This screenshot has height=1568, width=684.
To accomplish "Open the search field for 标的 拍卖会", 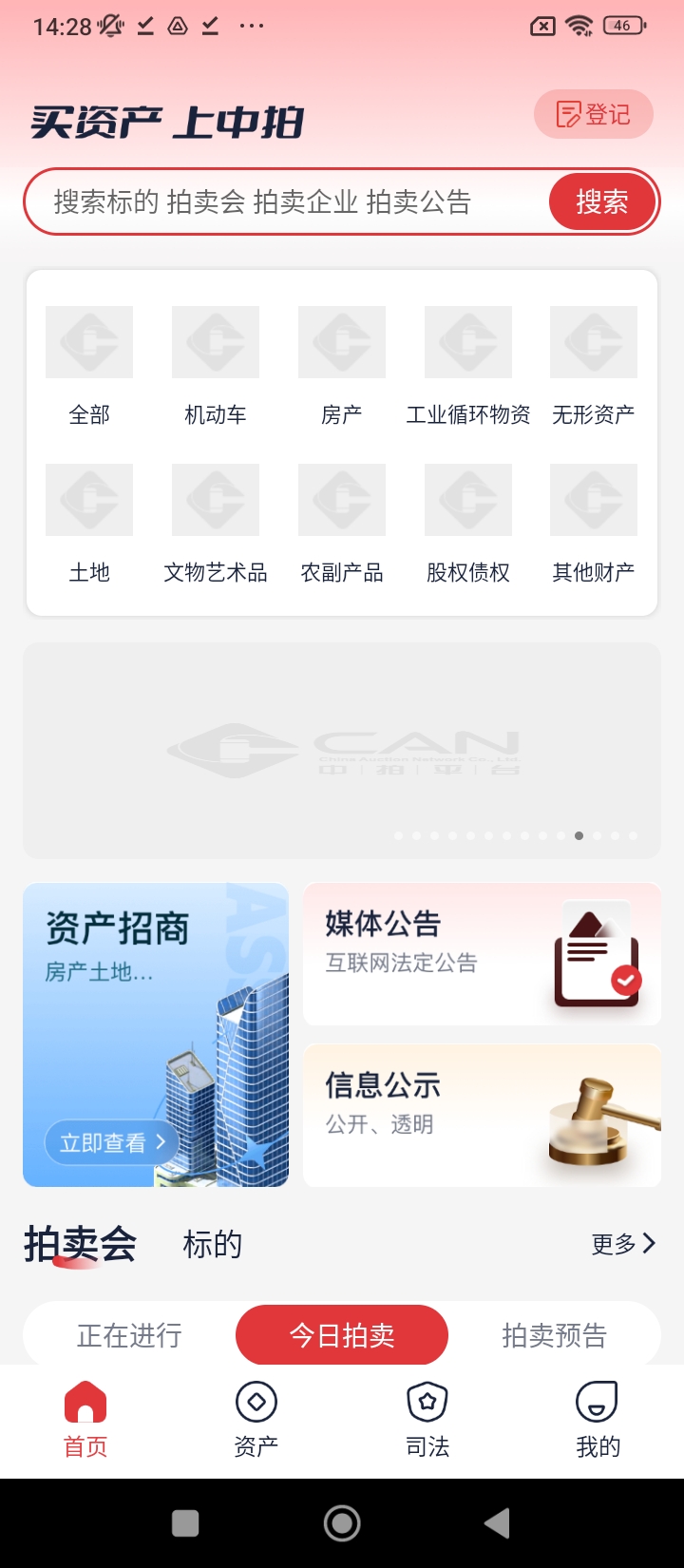I will coord(285,201).
